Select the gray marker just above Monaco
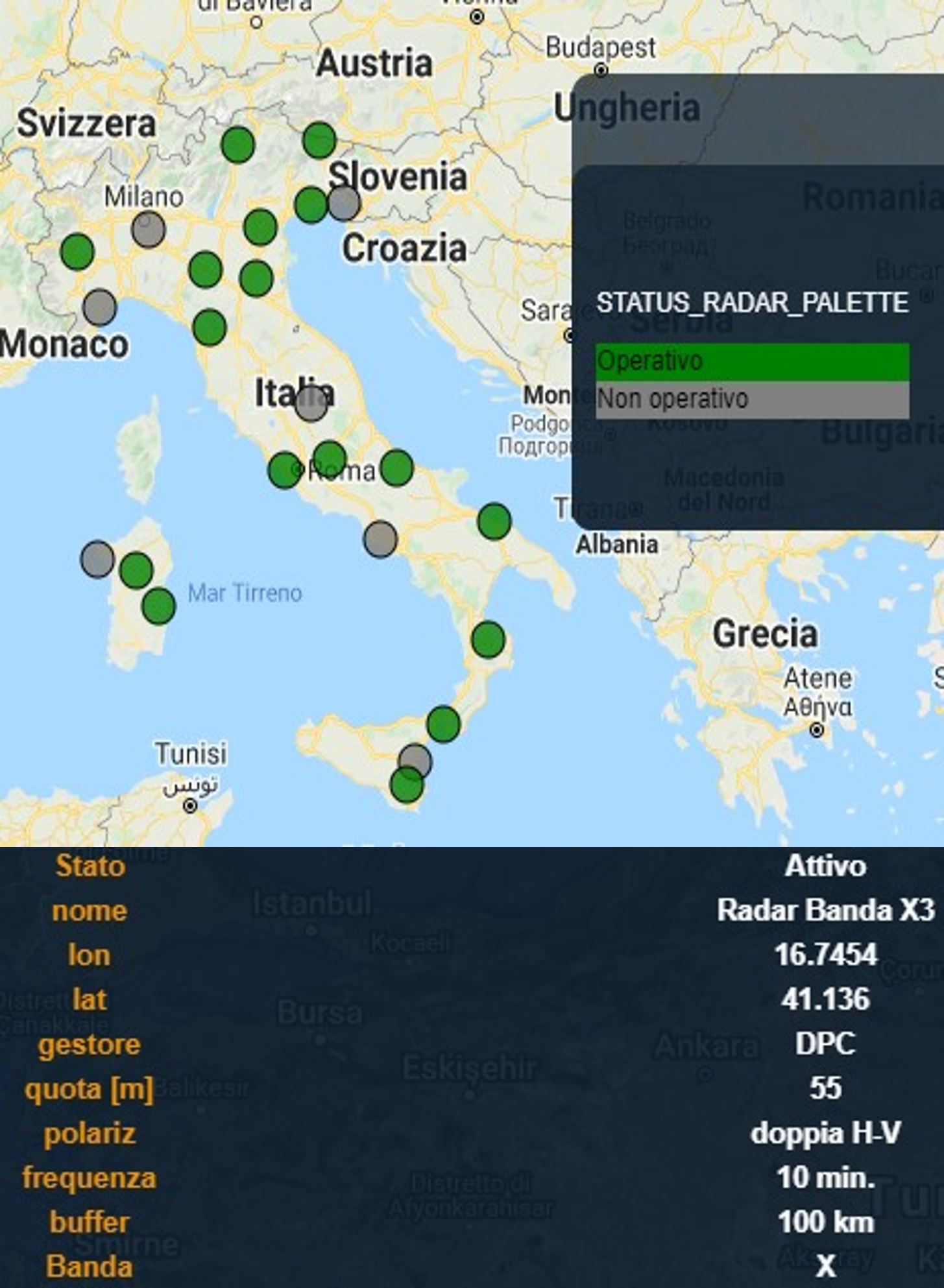The image size is (944, 1288). click(x=100, y=307)
